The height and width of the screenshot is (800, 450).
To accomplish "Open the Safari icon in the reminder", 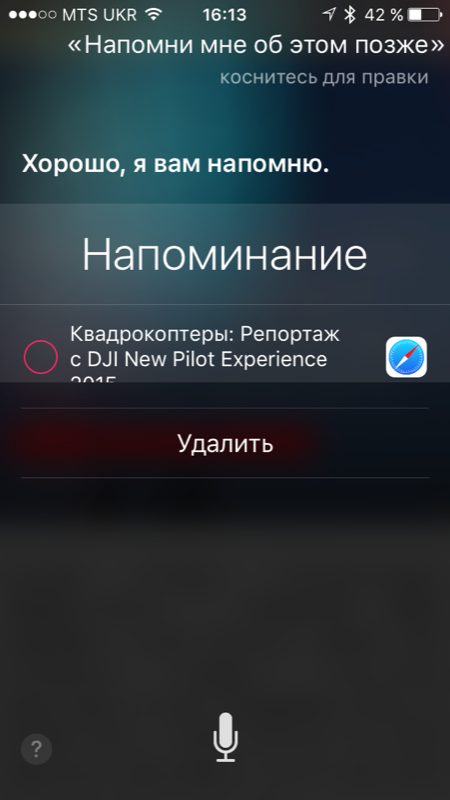I will tap(406, 357).
